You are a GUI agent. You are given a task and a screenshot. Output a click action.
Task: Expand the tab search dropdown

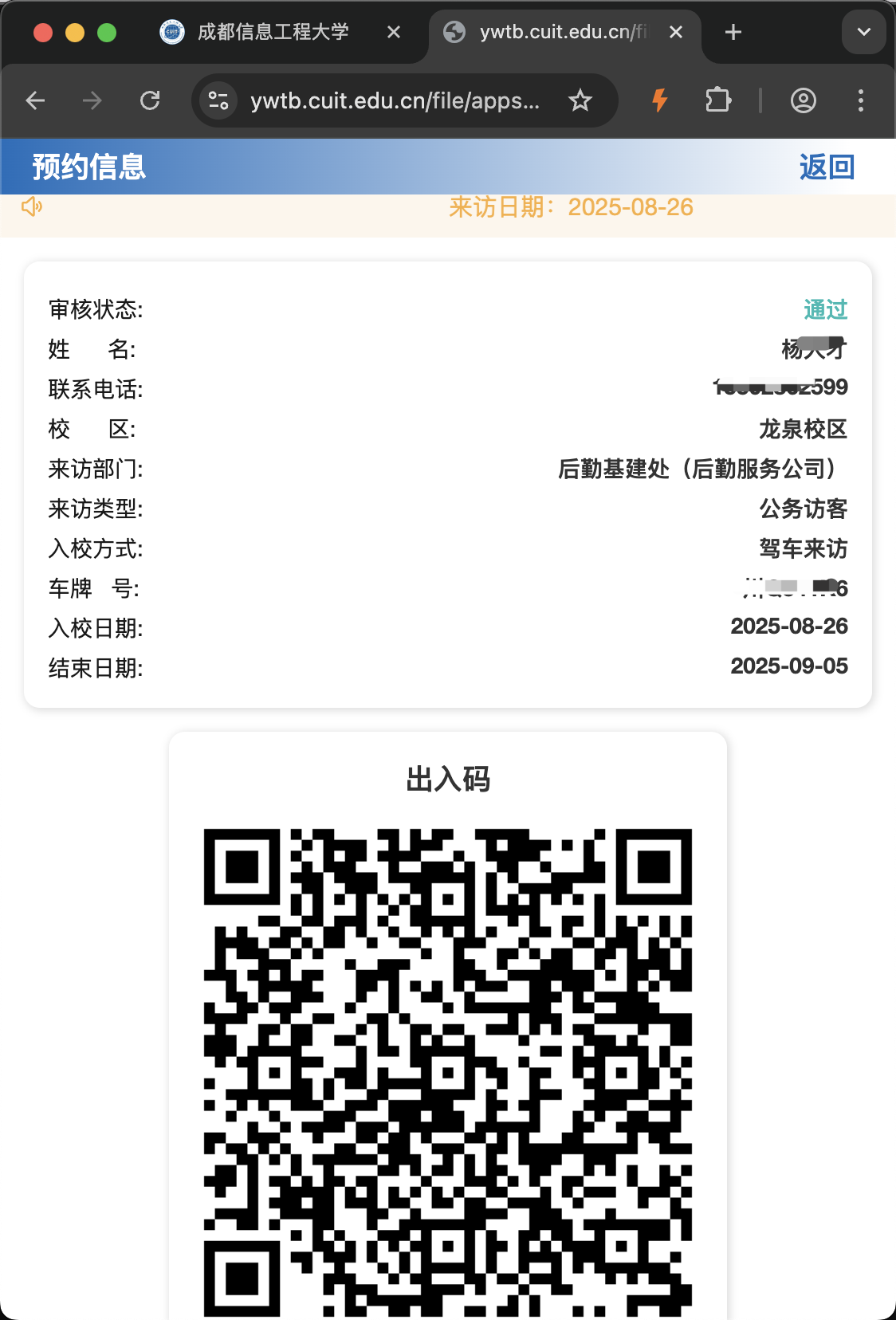[863, 32]
